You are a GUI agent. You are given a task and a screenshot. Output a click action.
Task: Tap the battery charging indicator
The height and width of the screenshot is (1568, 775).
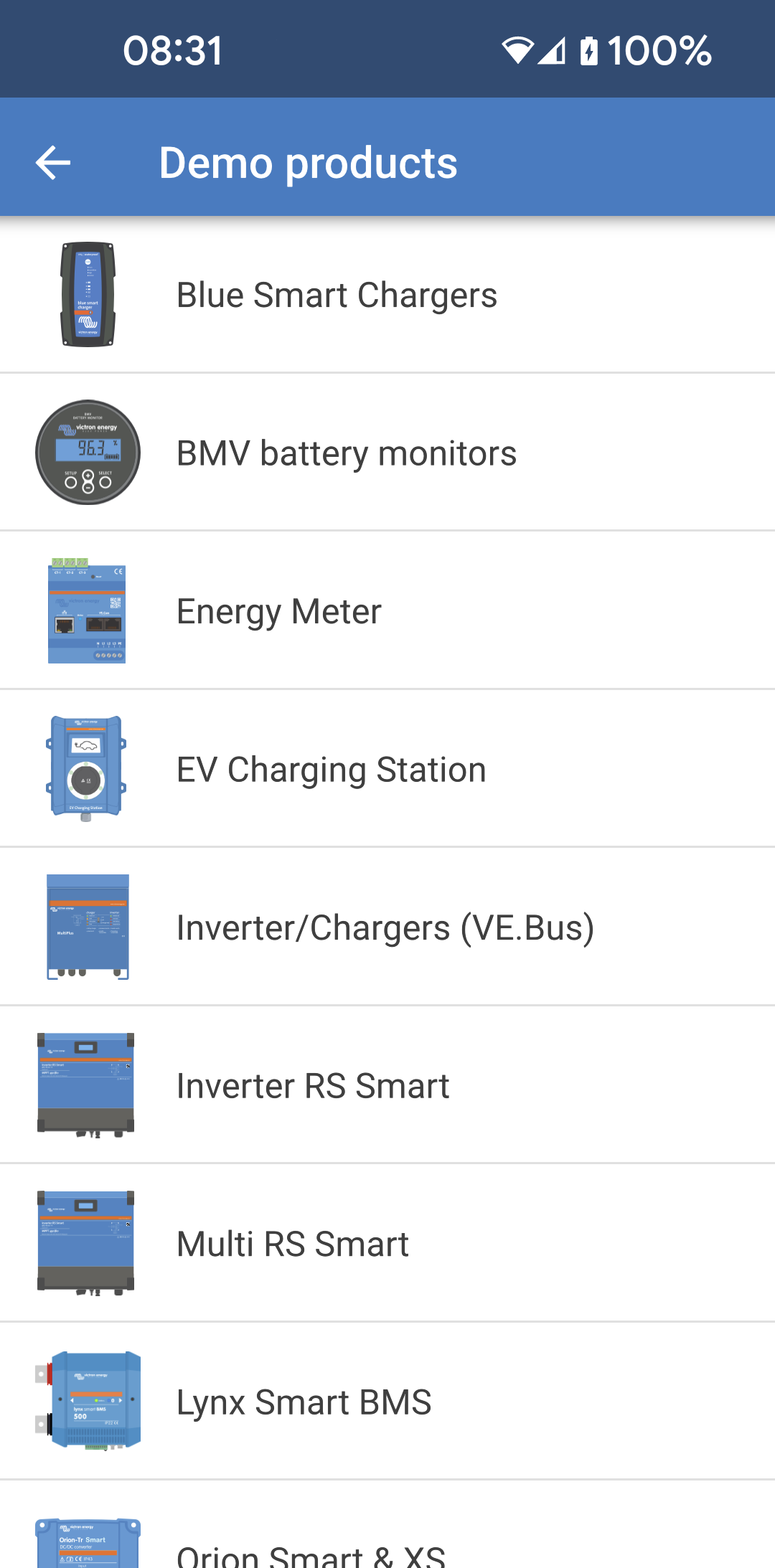point(588,50)
